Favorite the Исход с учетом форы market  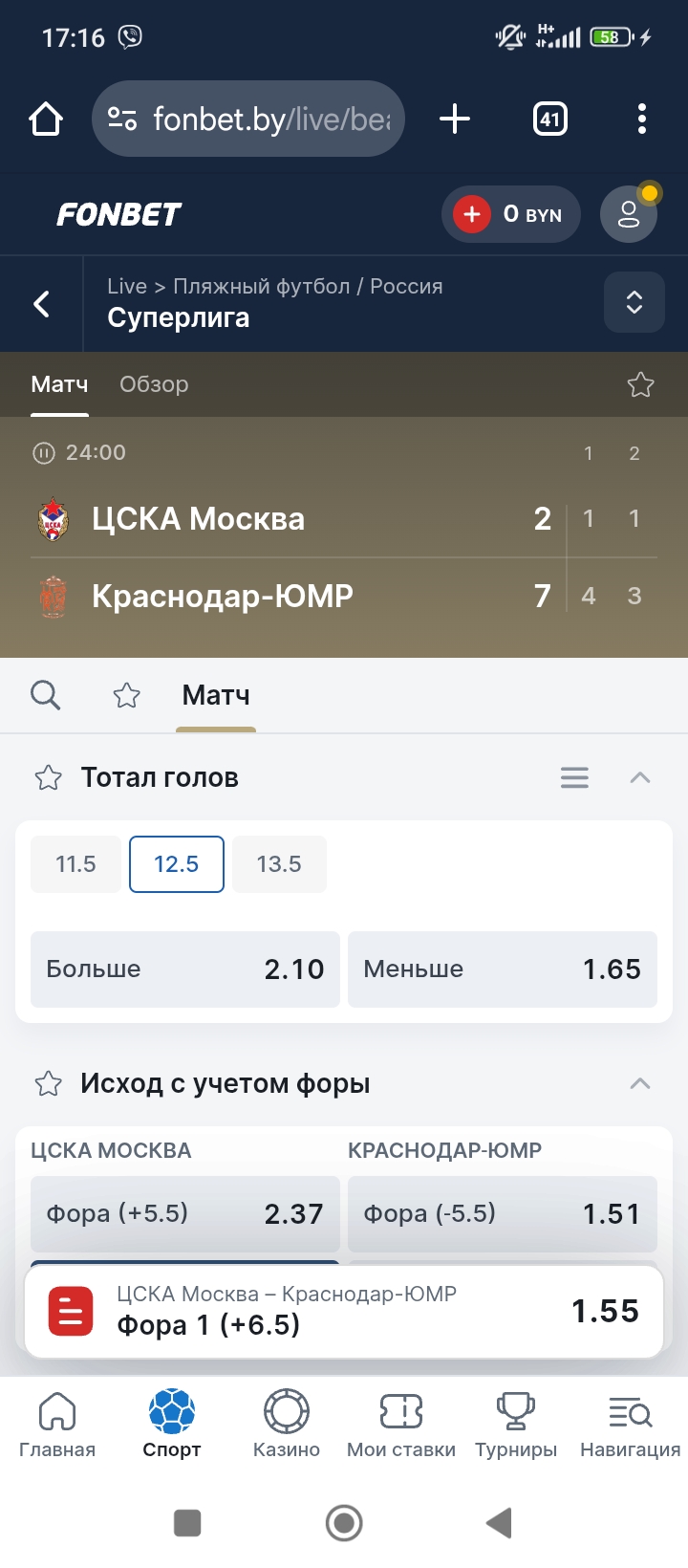pyautogui.click(x=46, y=1083)
